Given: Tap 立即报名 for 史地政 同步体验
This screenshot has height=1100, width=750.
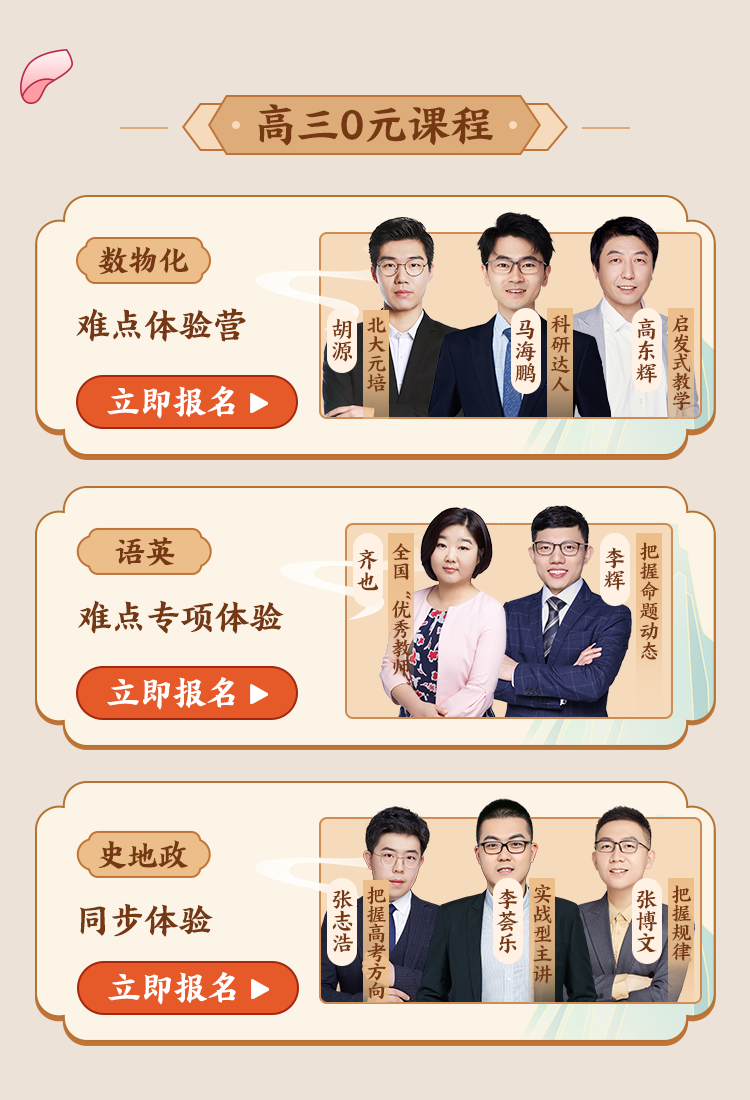Looking at the screenshot, I should point(187,988).
